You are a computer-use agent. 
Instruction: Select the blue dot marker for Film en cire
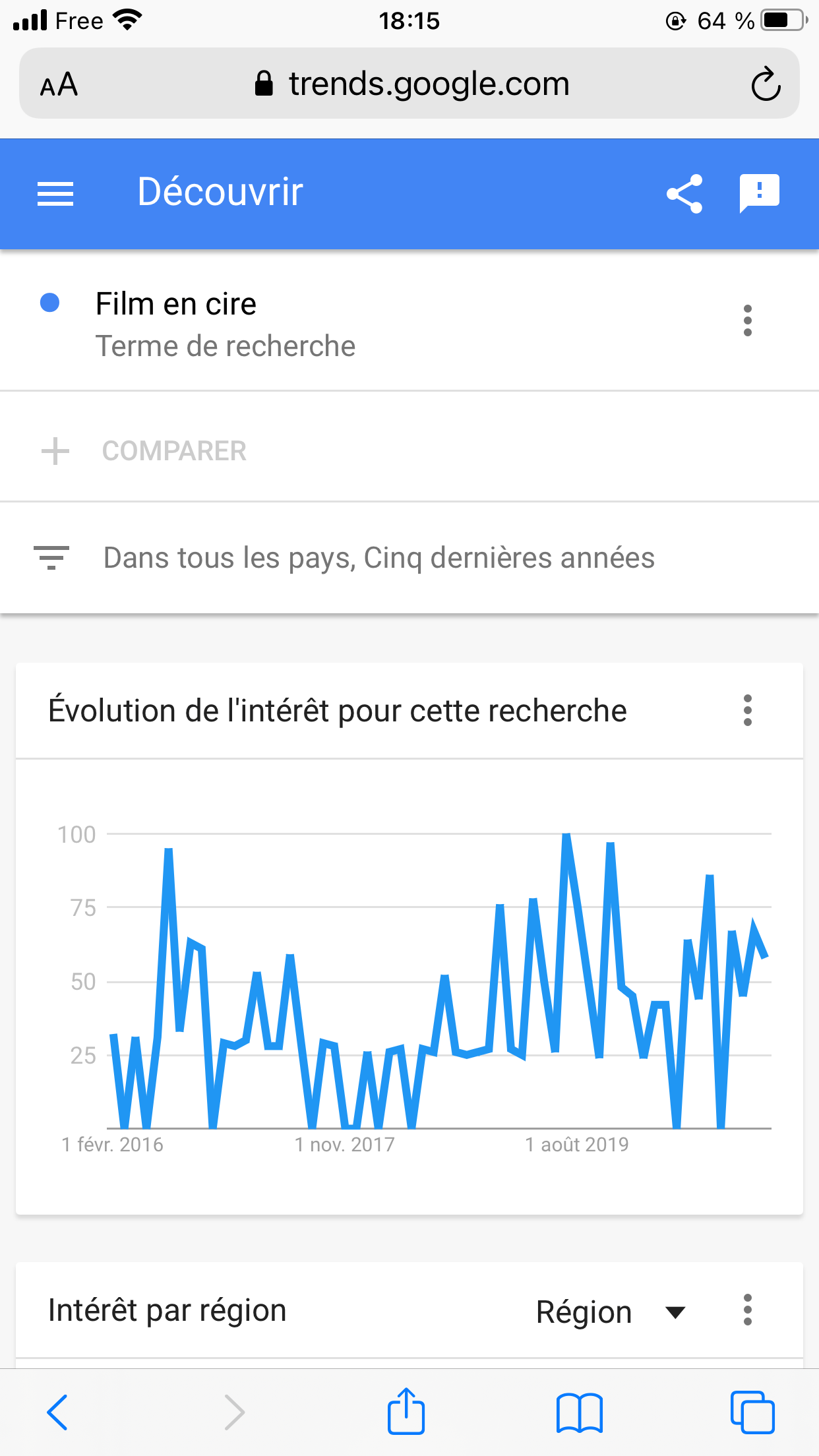[x=49, y=304]
